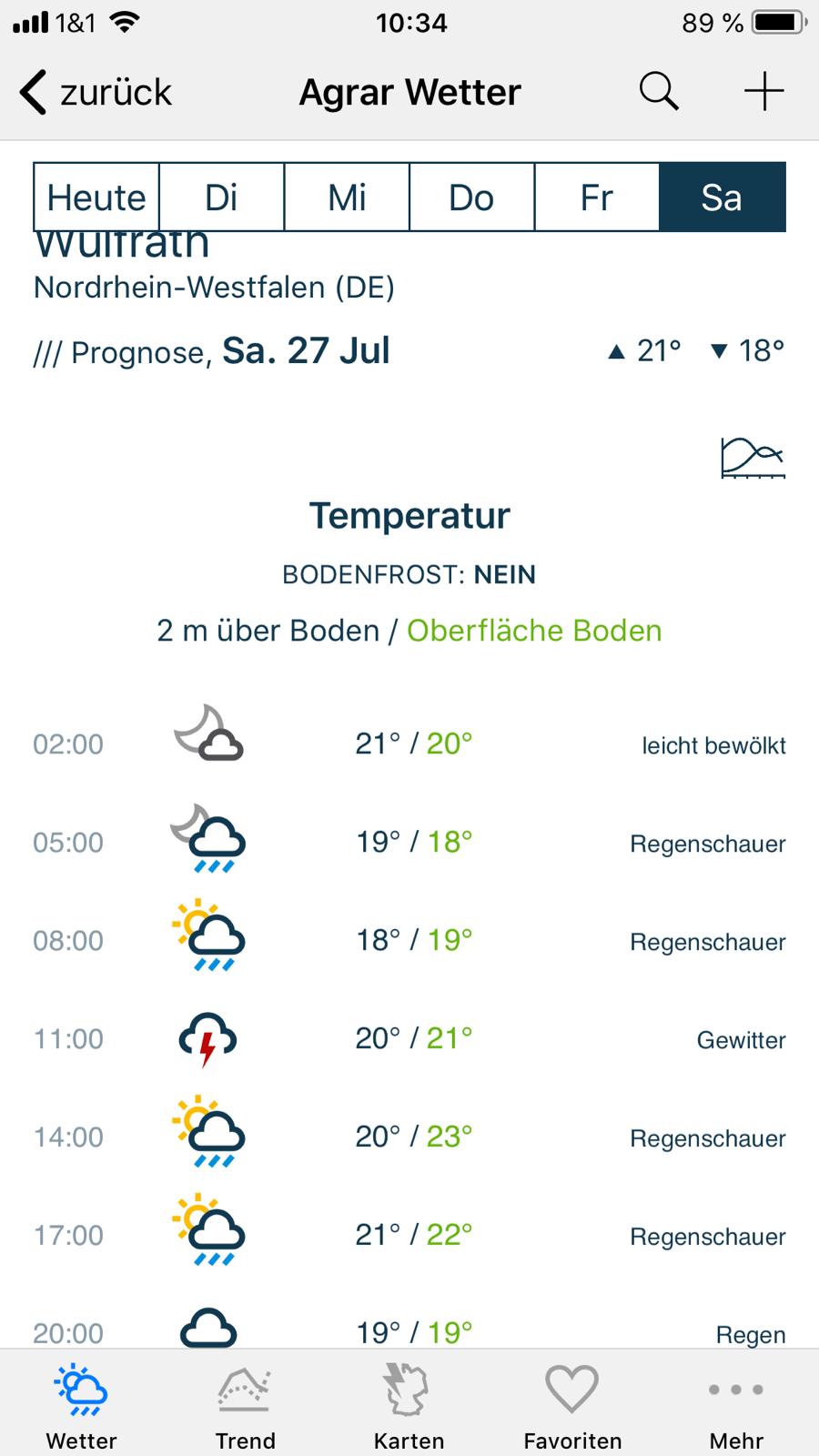Open the temperature chart view icon
The height and width of the screenshot is (1456, 819).
[753, 458]
